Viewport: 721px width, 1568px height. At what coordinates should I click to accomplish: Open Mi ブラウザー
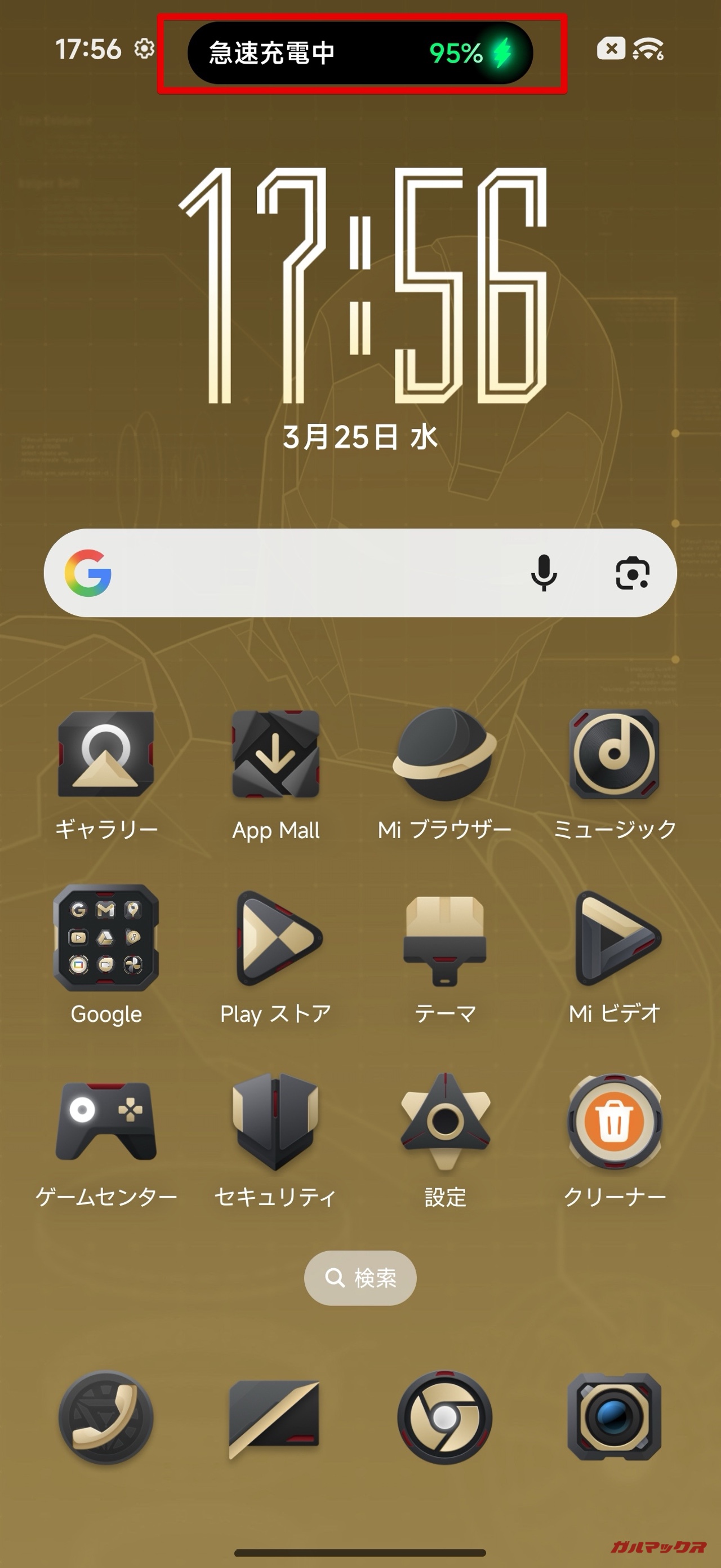point(445,755)
